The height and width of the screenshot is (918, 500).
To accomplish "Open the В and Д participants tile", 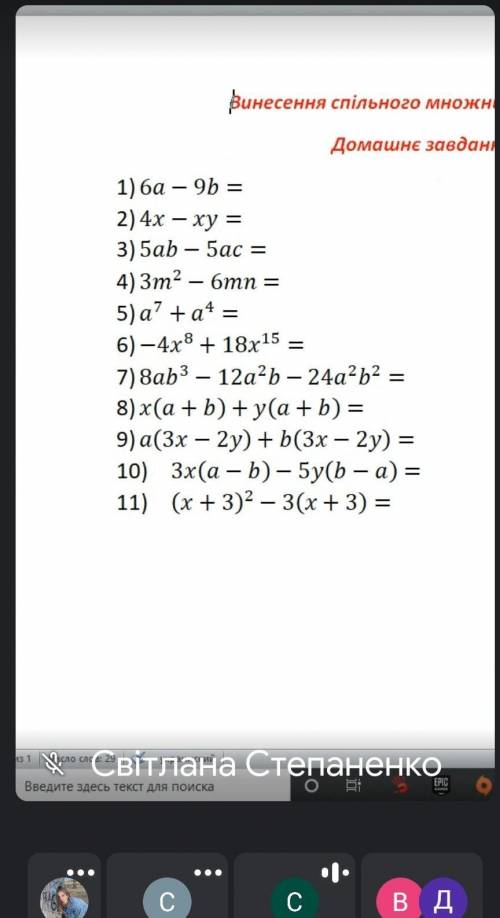I will coord(422,886).
